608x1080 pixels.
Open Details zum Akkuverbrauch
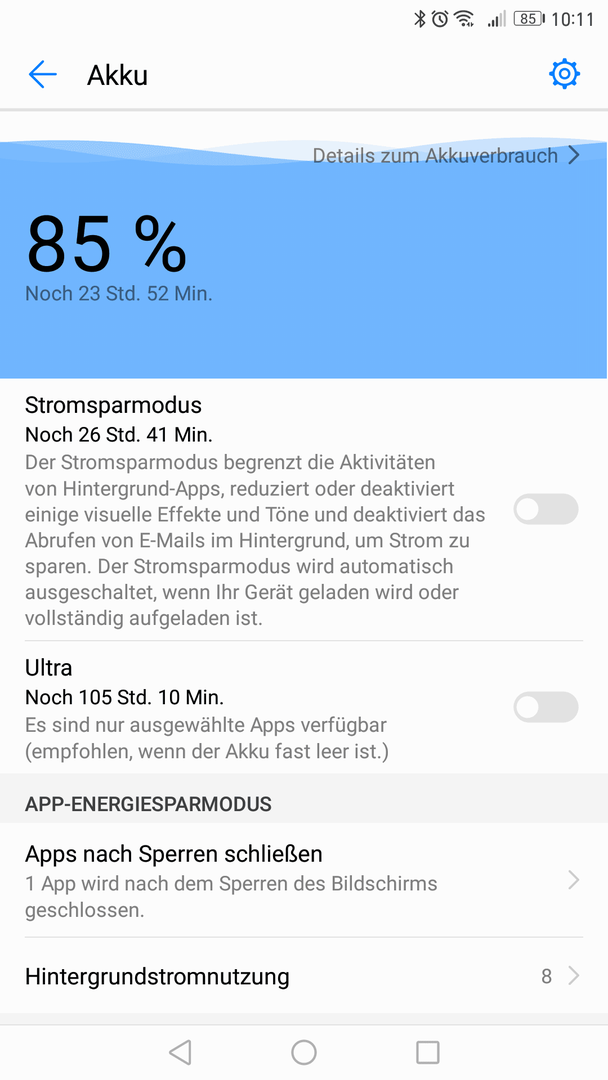coord(446,156)
